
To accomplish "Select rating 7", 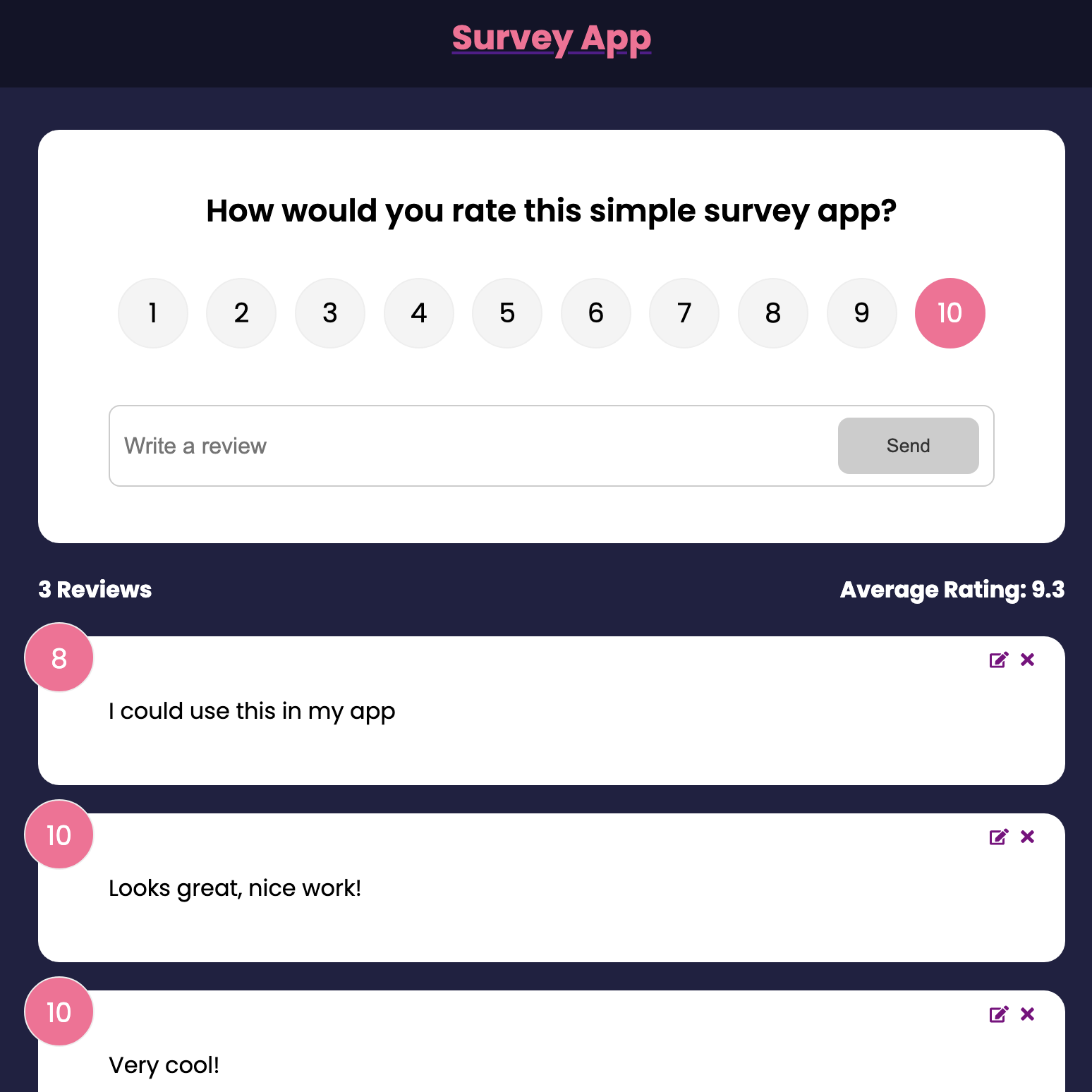I will click(x=684, y=313).
